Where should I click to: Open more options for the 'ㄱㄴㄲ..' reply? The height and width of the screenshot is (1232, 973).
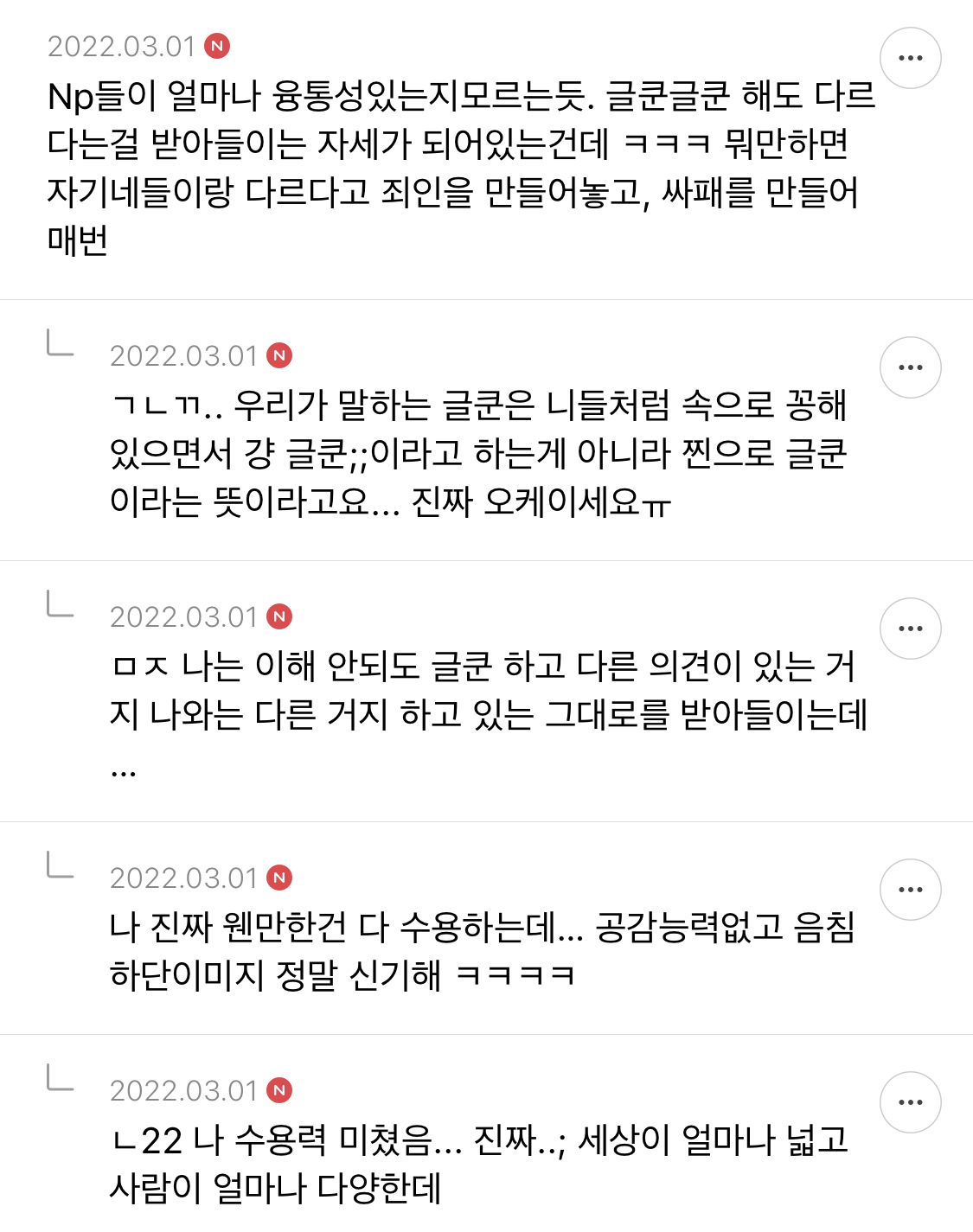(x=910, y=367)
